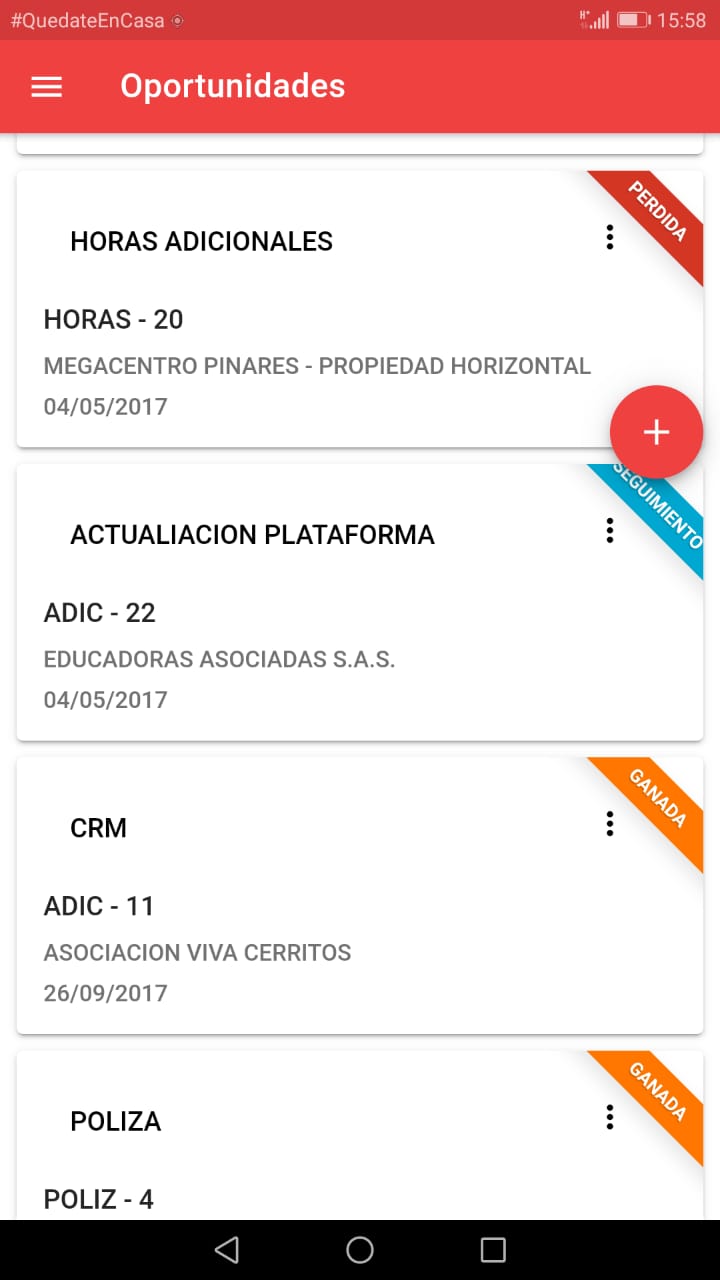
Task: Open options for ACTUALIACION PLATAFORMA card
Action: click(x=609, y=531)
